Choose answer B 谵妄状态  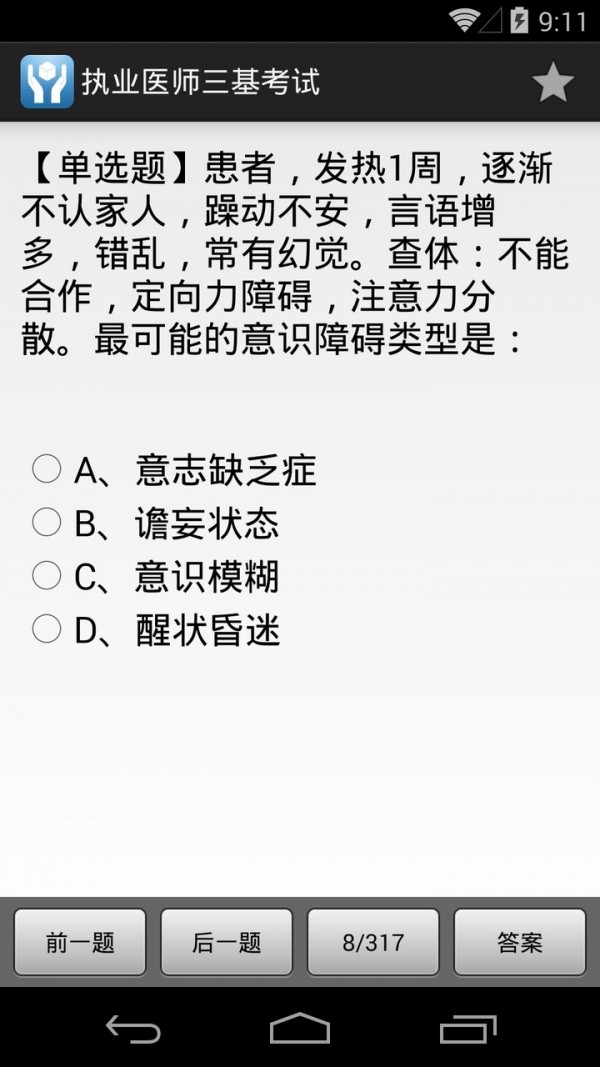(x=156, y=523)
